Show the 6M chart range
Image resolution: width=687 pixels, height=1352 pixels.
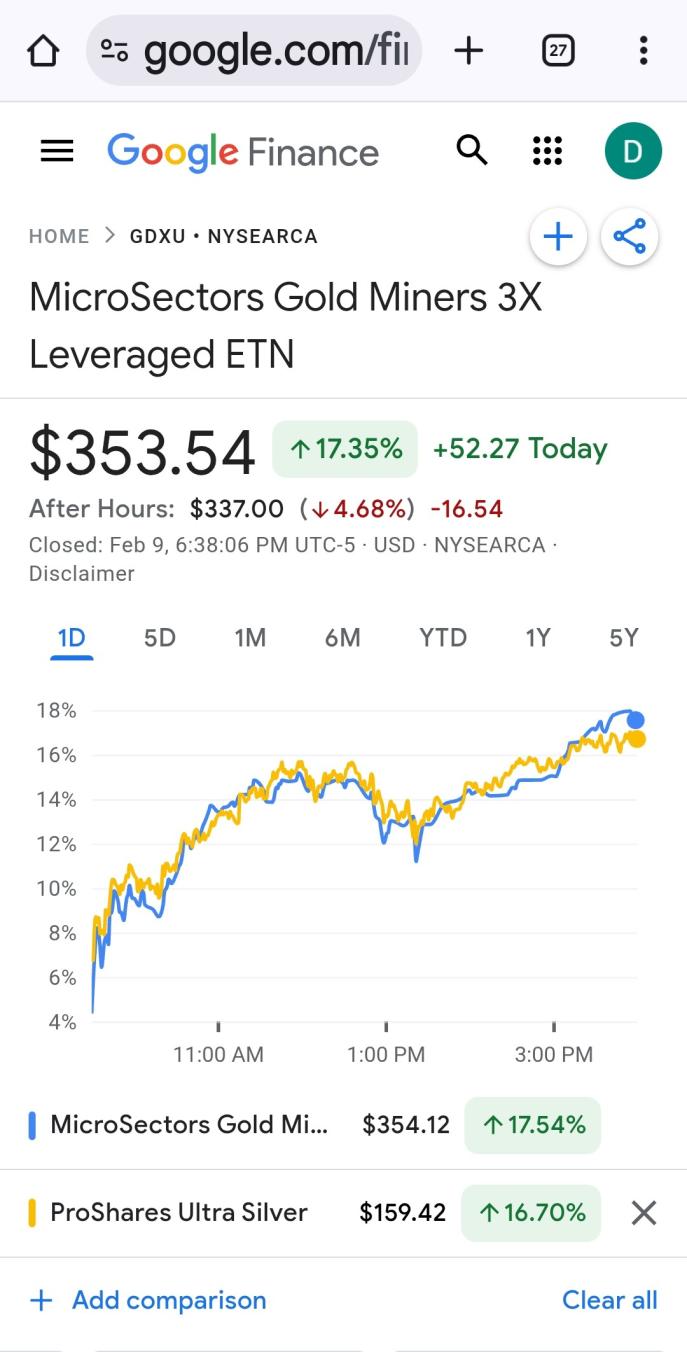342,638
